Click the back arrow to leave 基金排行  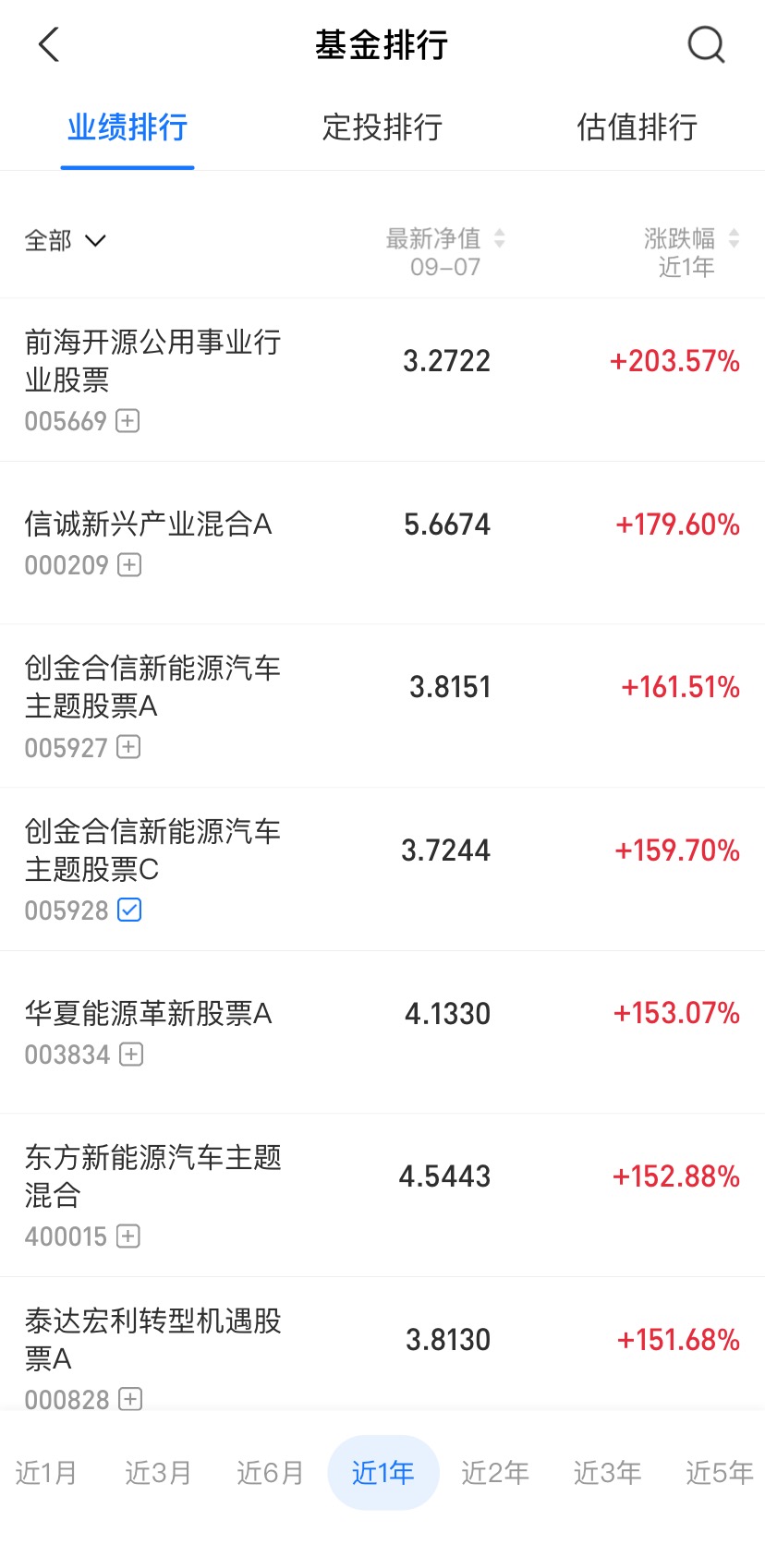click(48, 44)
